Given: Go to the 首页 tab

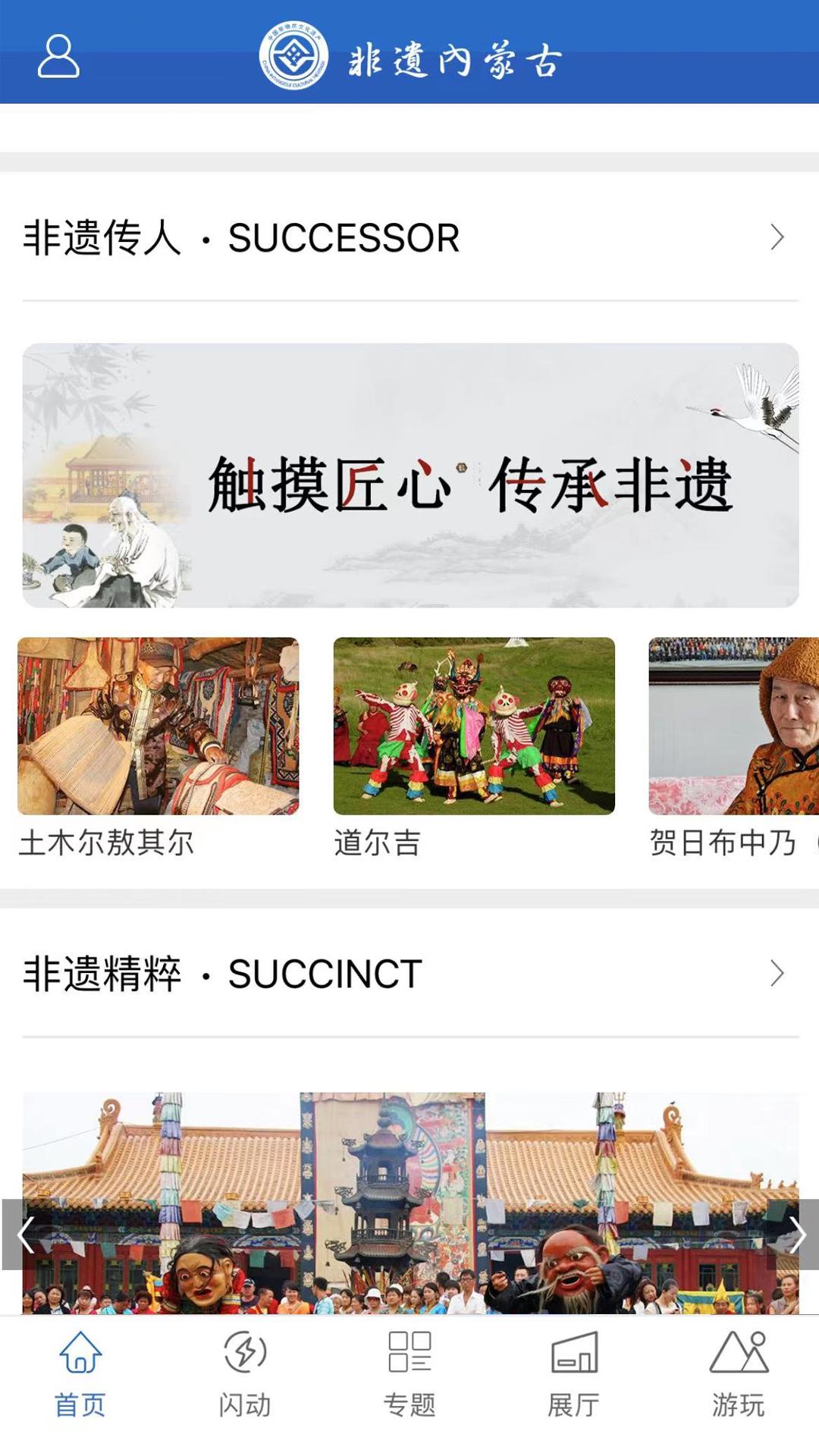Looking at the screenshot, I should 80,1374.
